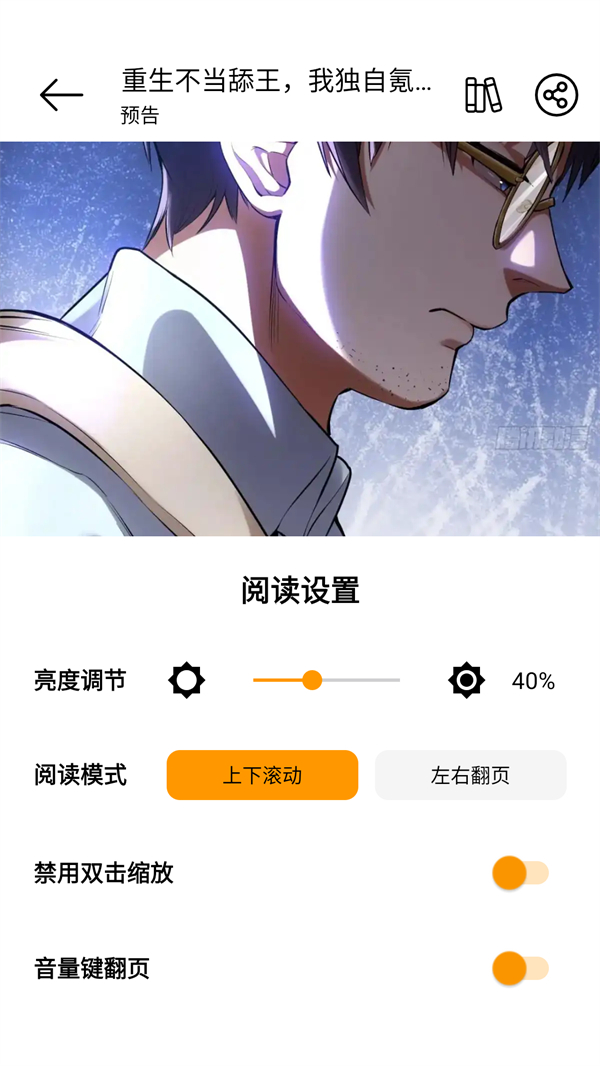Toggle the 禁用双击缩放 switch

(520, 873)
